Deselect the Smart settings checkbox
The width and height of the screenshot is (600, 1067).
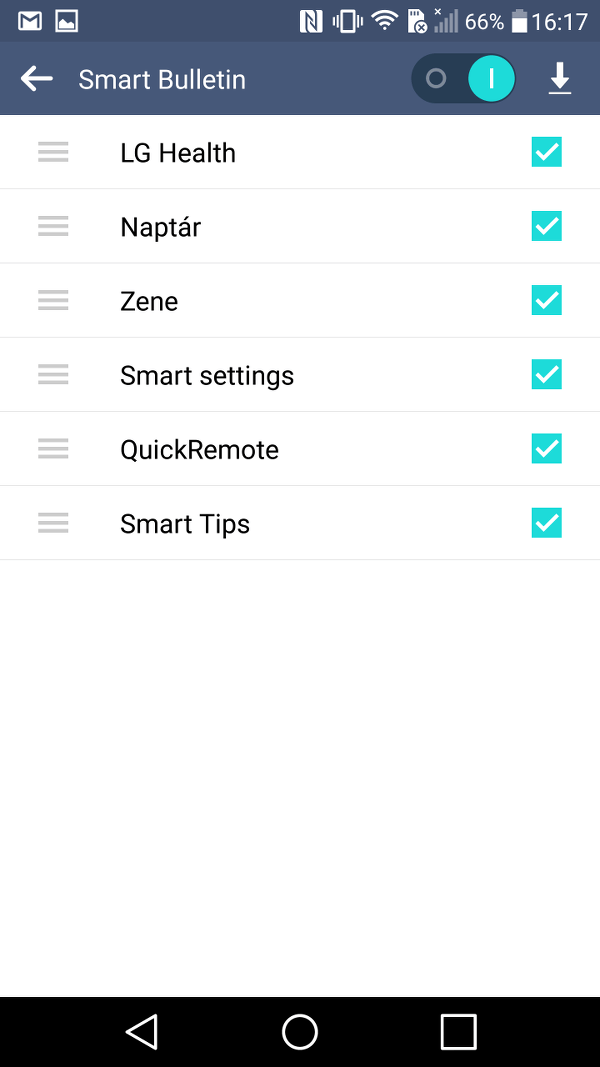point(547,374)
